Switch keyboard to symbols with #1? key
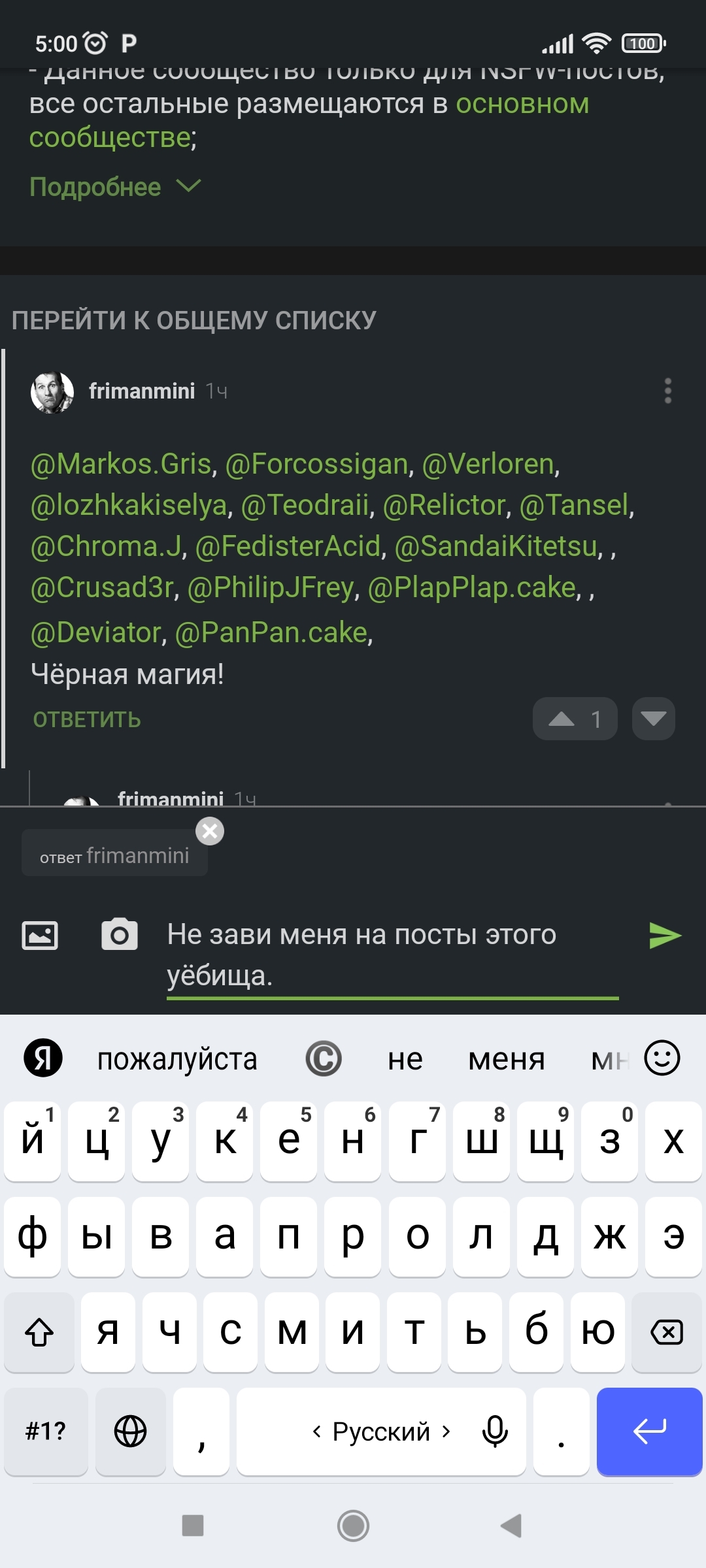 click(46, 1431)
